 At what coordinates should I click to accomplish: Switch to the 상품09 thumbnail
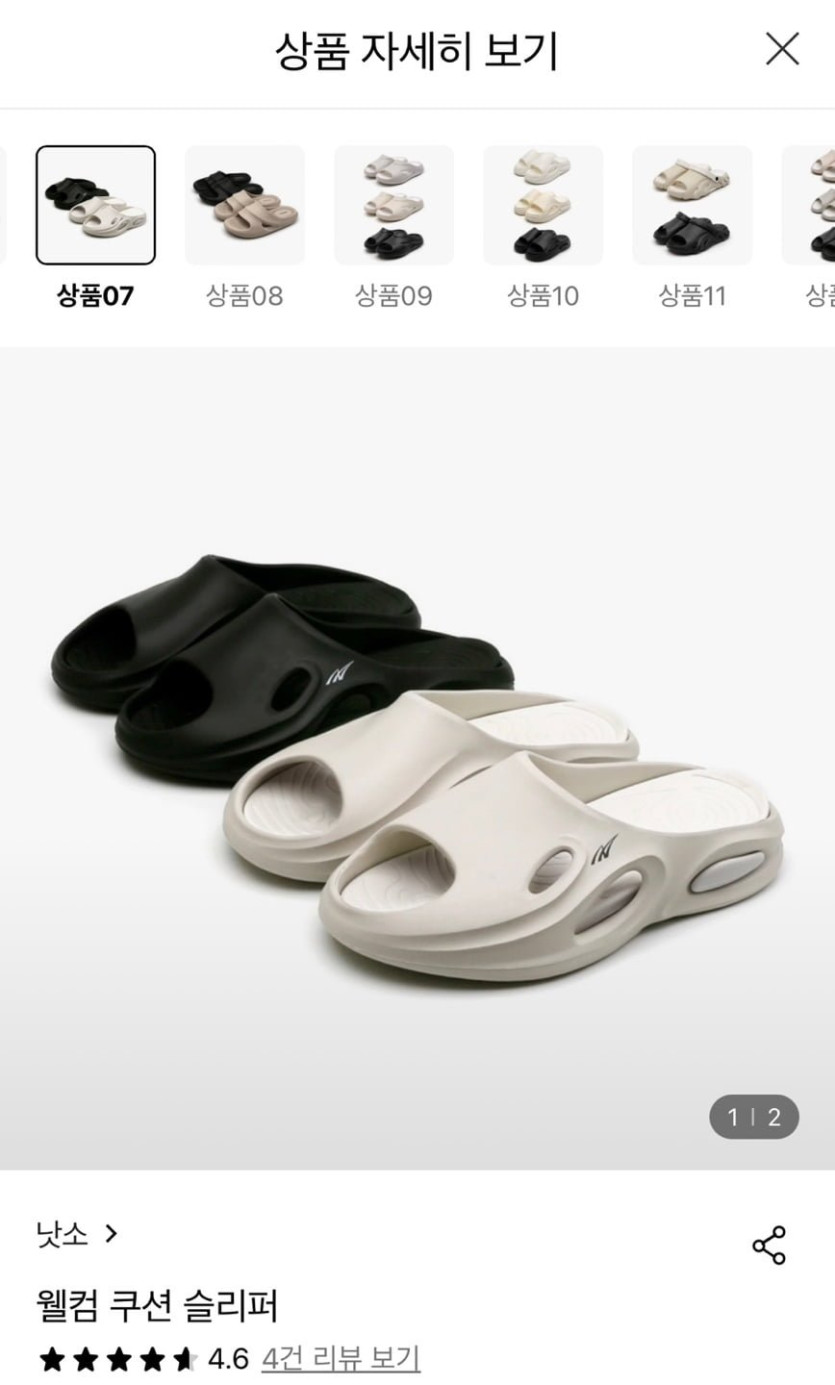tap(394, 205)
